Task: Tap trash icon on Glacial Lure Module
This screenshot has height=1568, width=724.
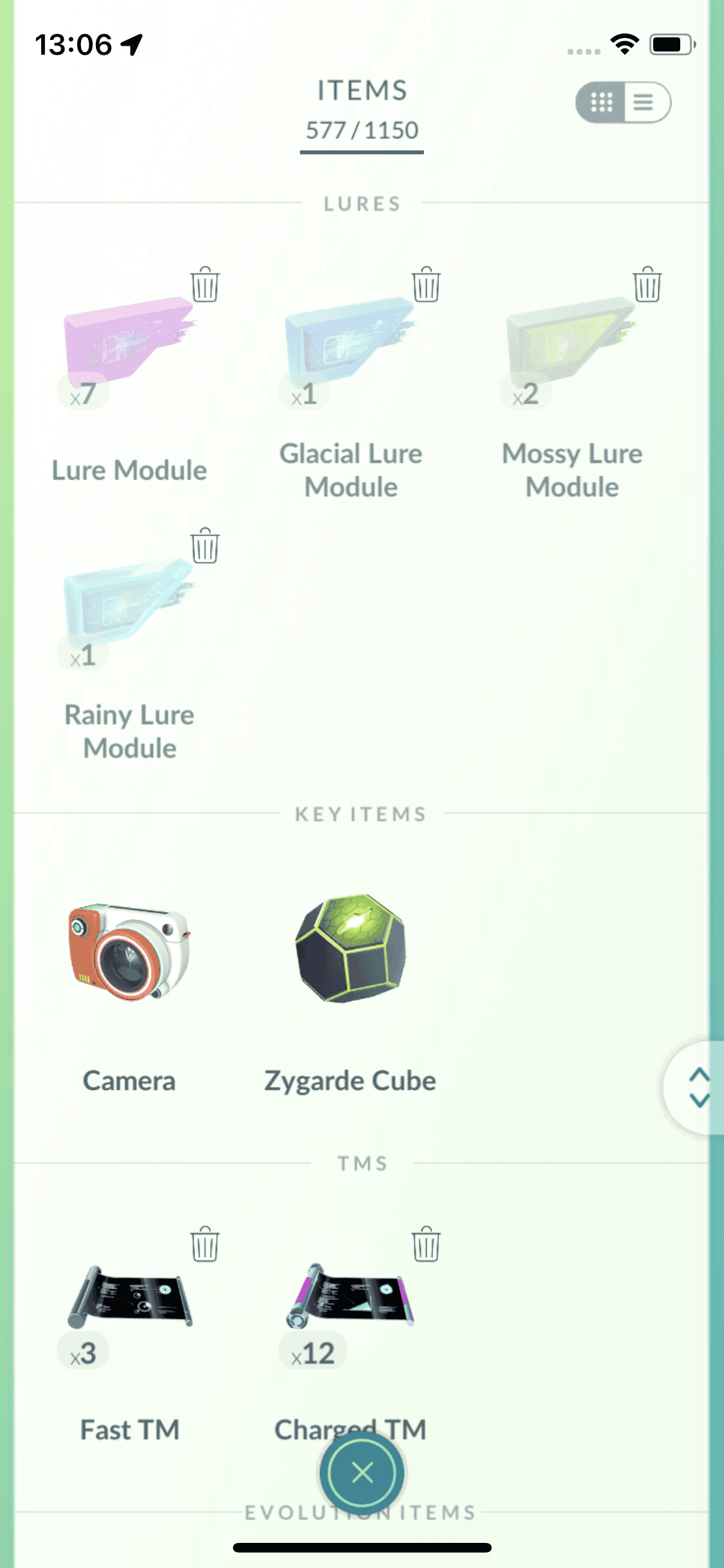Action: 426,285
